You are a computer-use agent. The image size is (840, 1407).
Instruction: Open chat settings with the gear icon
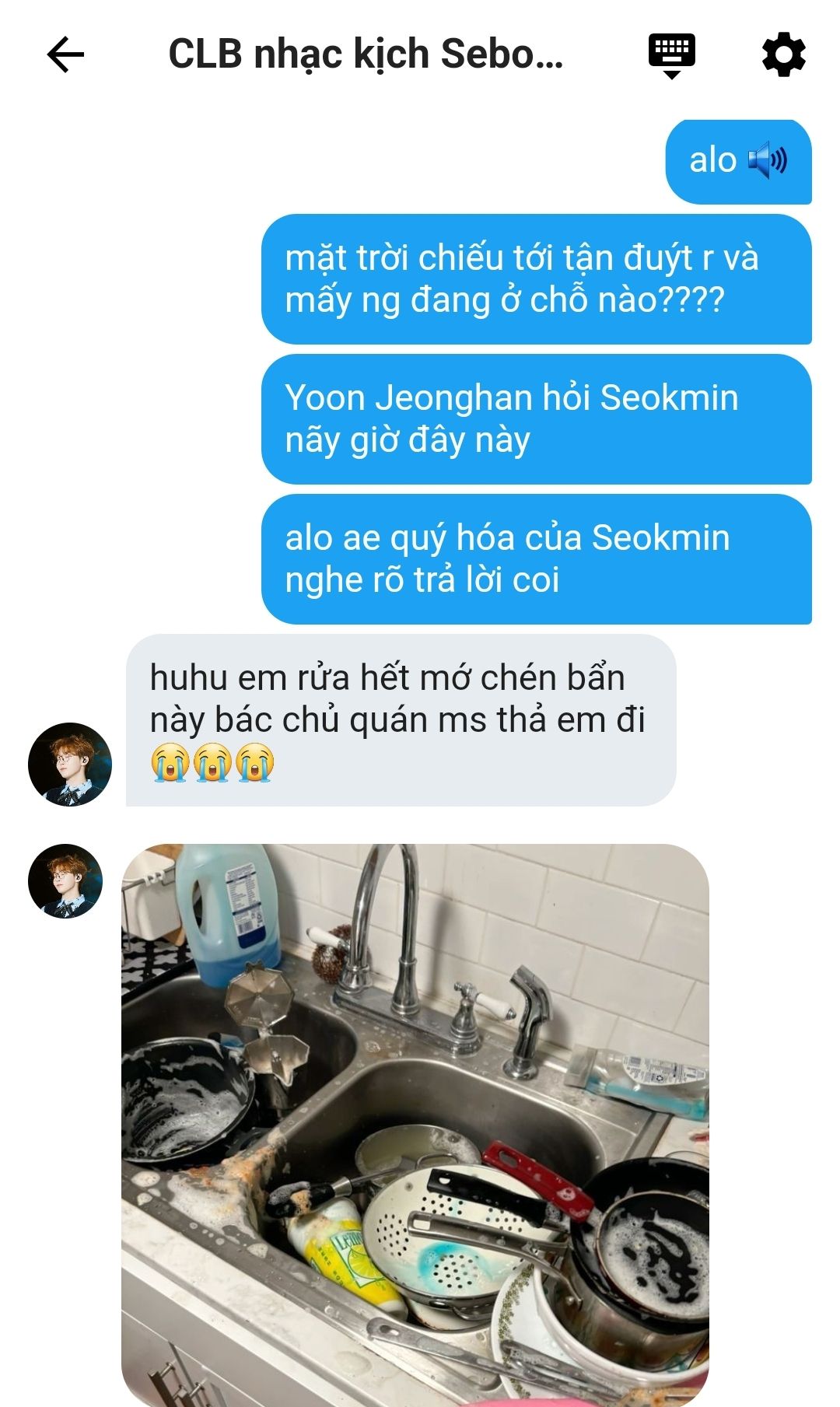[783, 54]
